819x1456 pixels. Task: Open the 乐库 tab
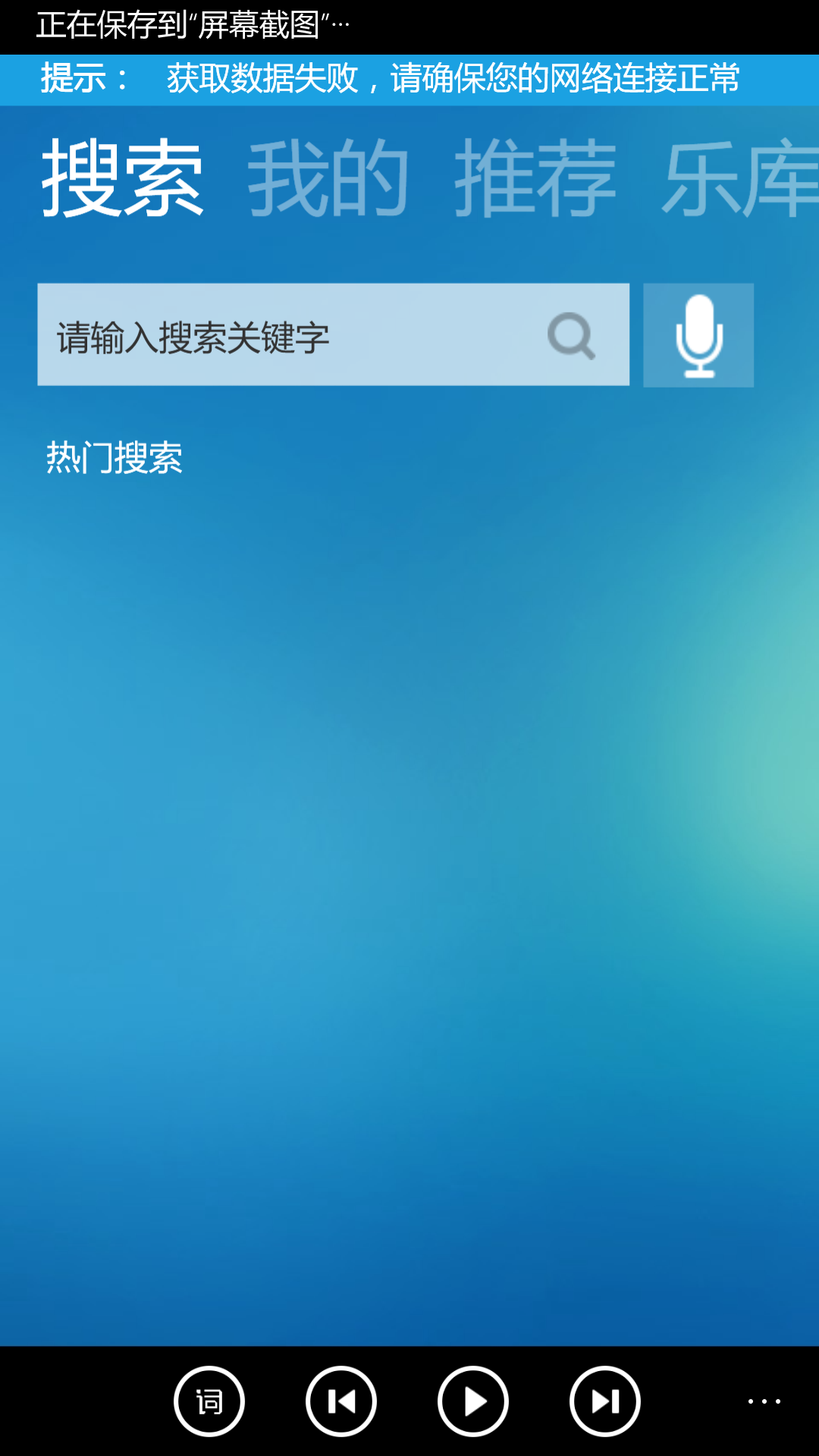point(739,179)
